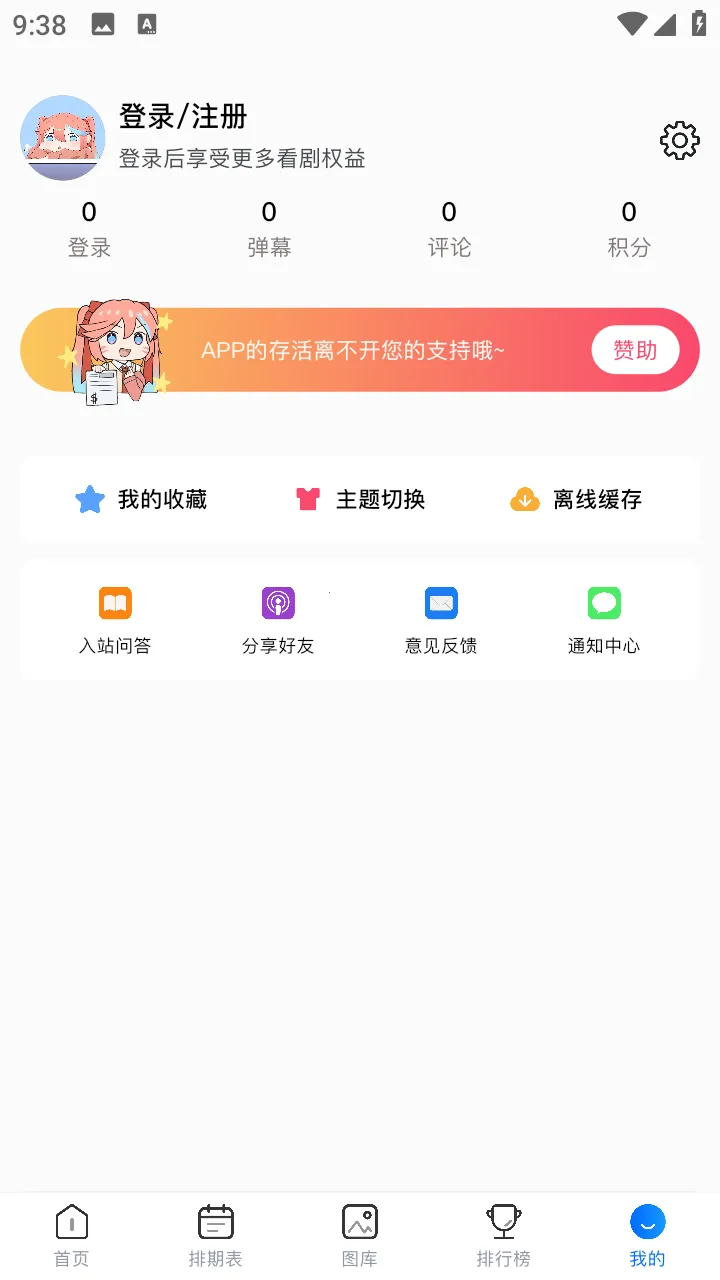Open the 排行榜 trophy ranking icon

click(503, 1221)
